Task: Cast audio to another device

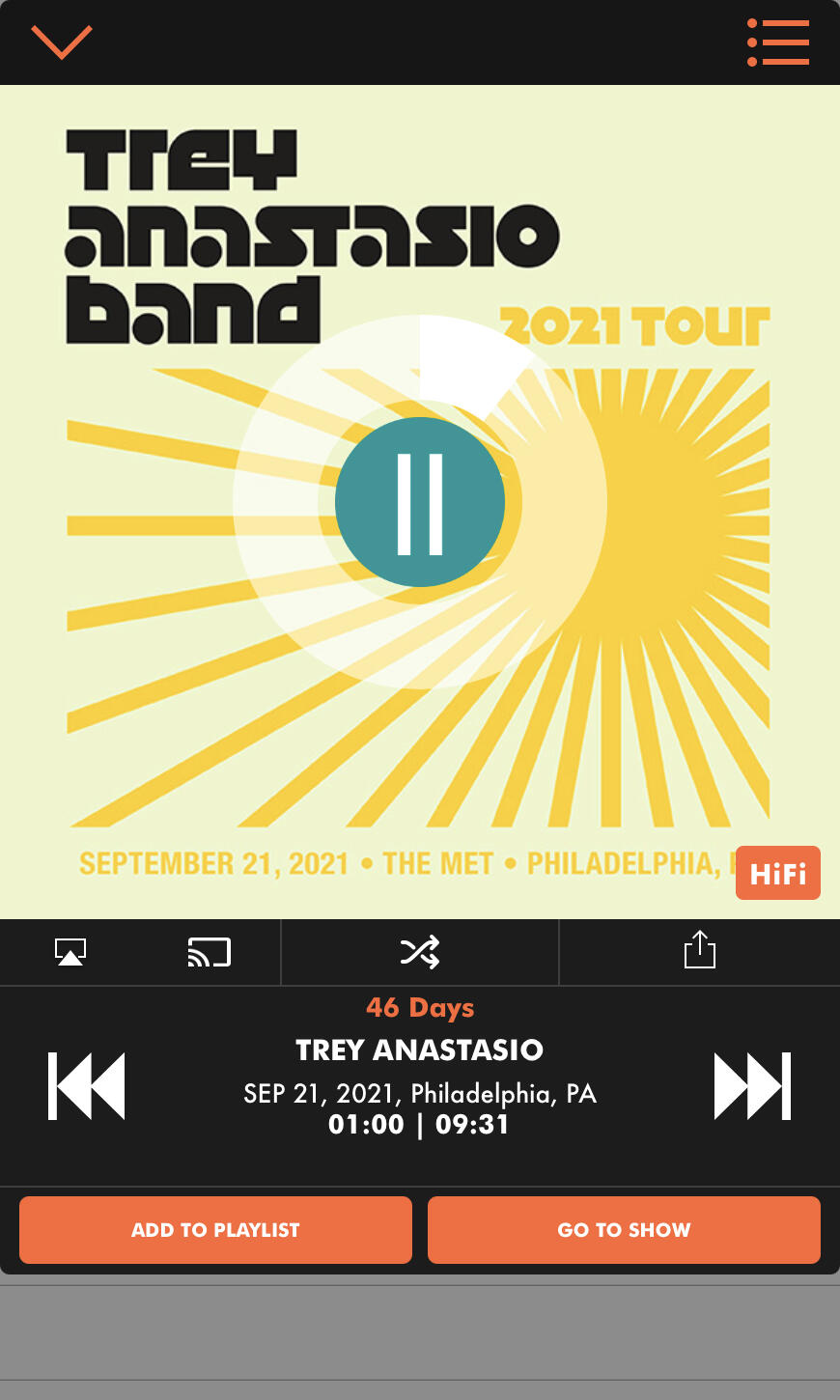Action: click(x=209, y=952)
